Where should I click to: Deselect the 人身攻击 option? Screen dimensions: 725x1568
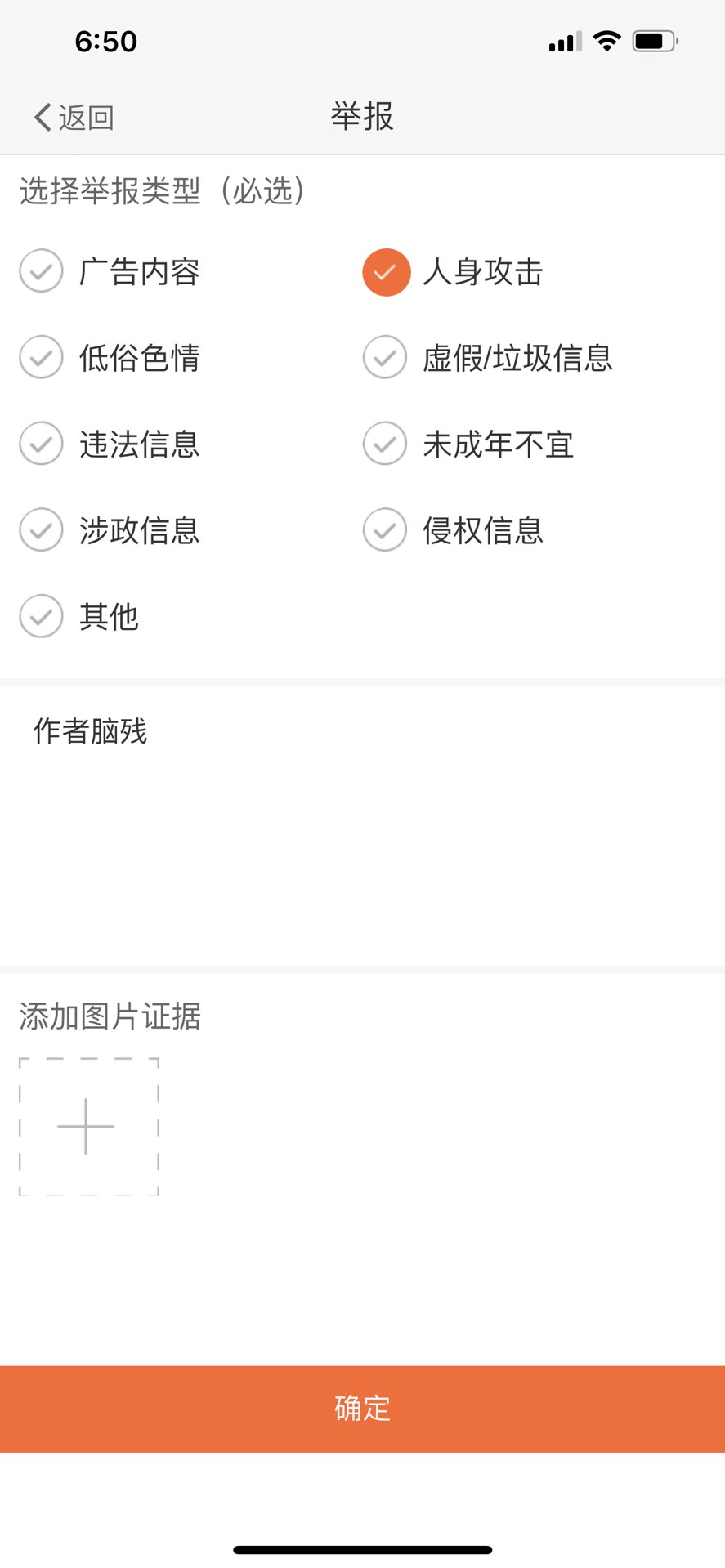click(453, 271)
